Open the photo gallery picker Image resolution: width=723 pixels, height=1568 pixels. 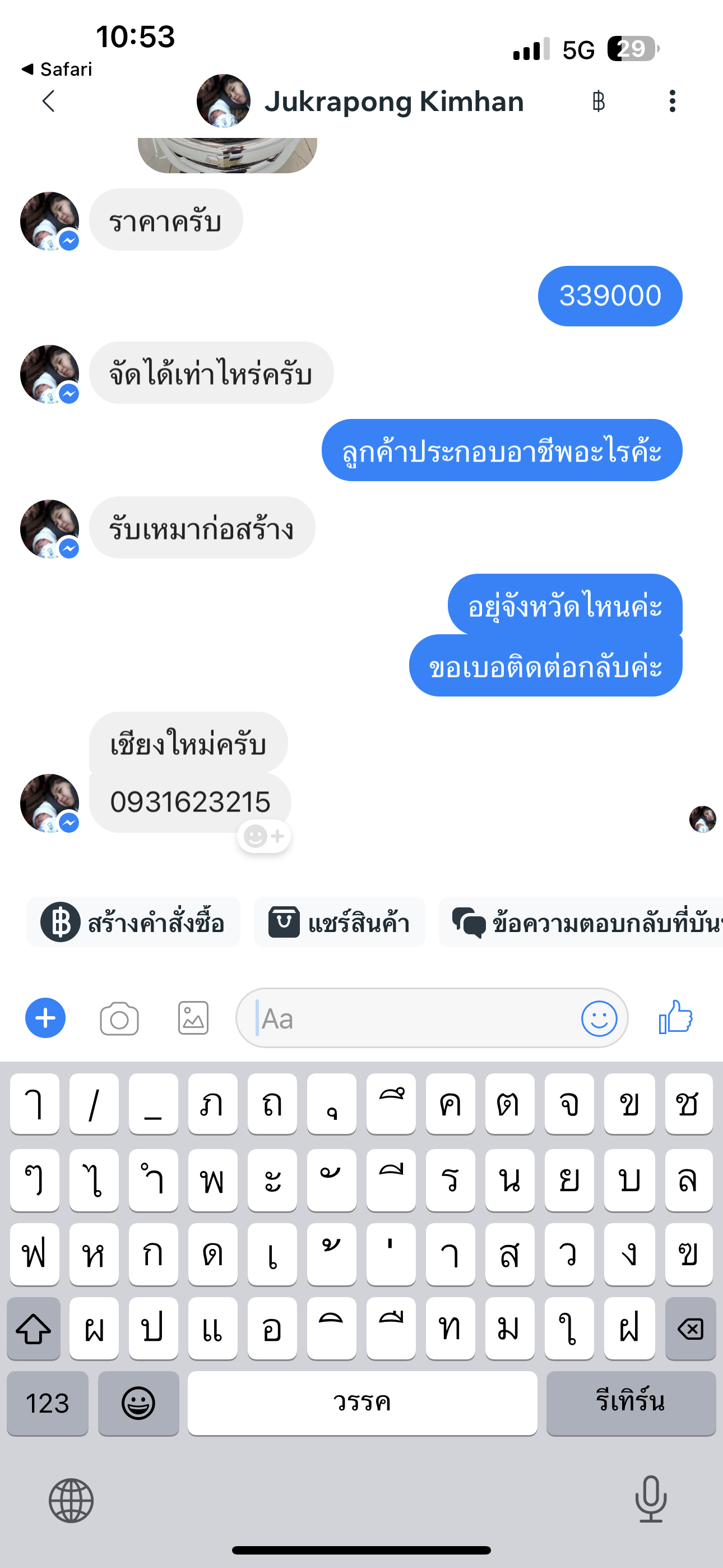193,1018
